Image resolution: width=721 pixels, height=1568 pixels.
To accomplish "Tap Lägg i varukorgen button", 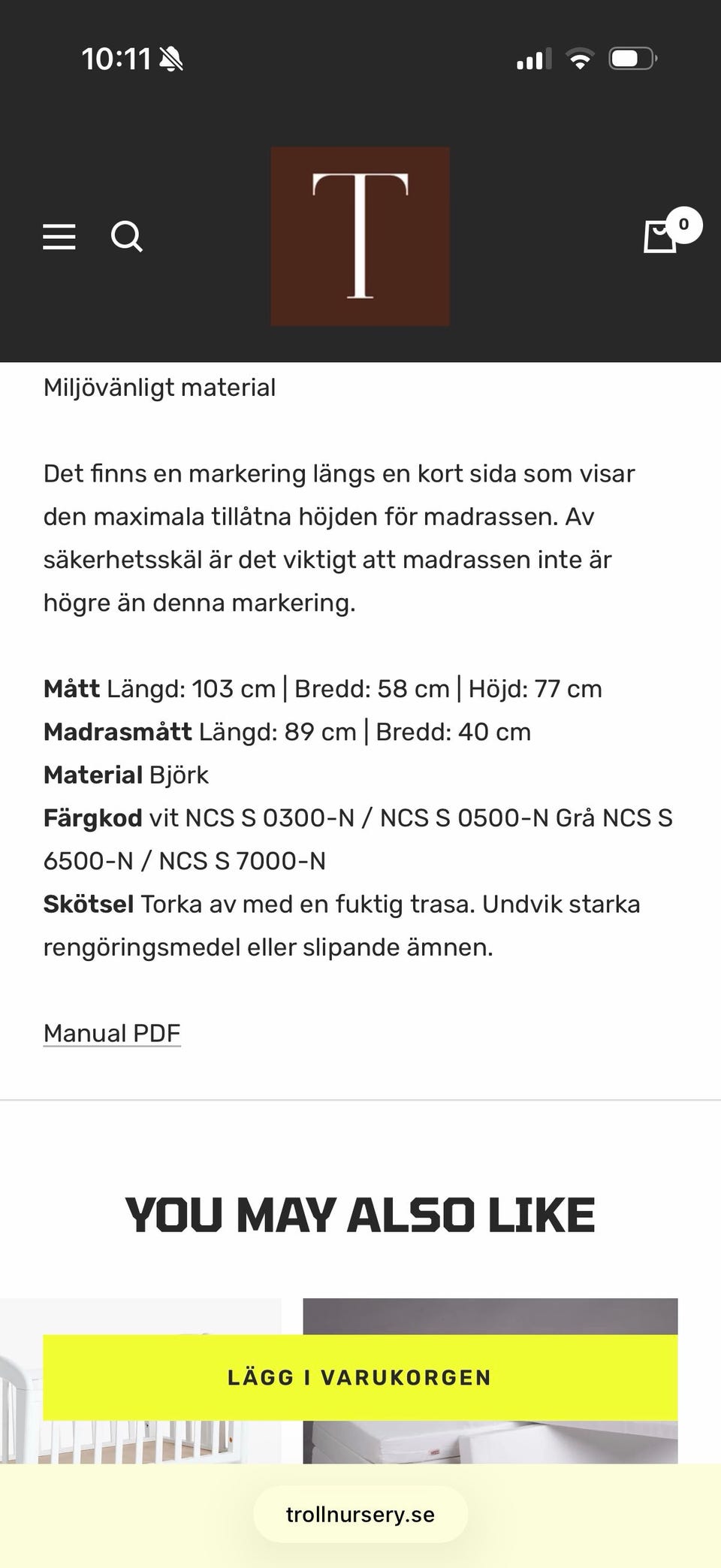I will [x=360, y=1377].
